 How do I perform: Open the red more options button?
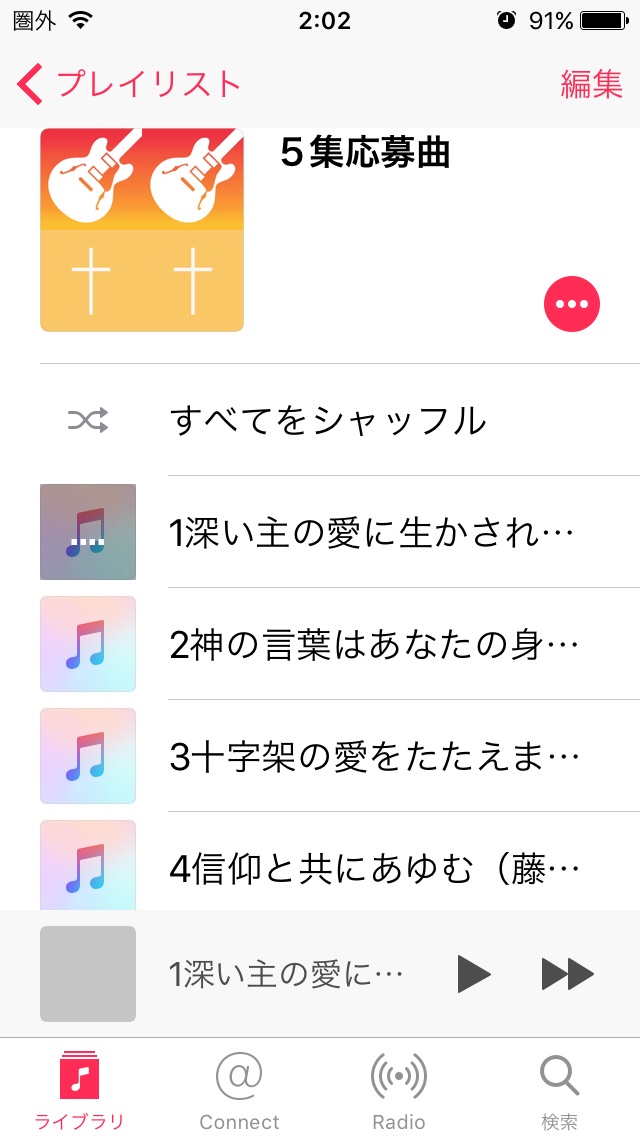(x=572, y=303)
